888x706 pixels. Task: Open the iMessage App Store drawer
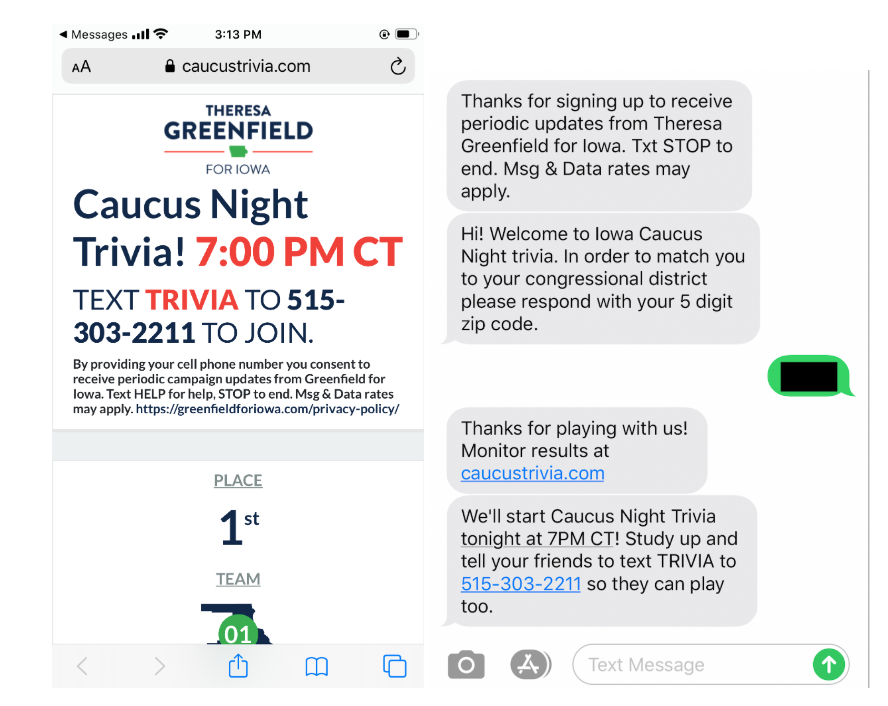(x=530, y=664)
